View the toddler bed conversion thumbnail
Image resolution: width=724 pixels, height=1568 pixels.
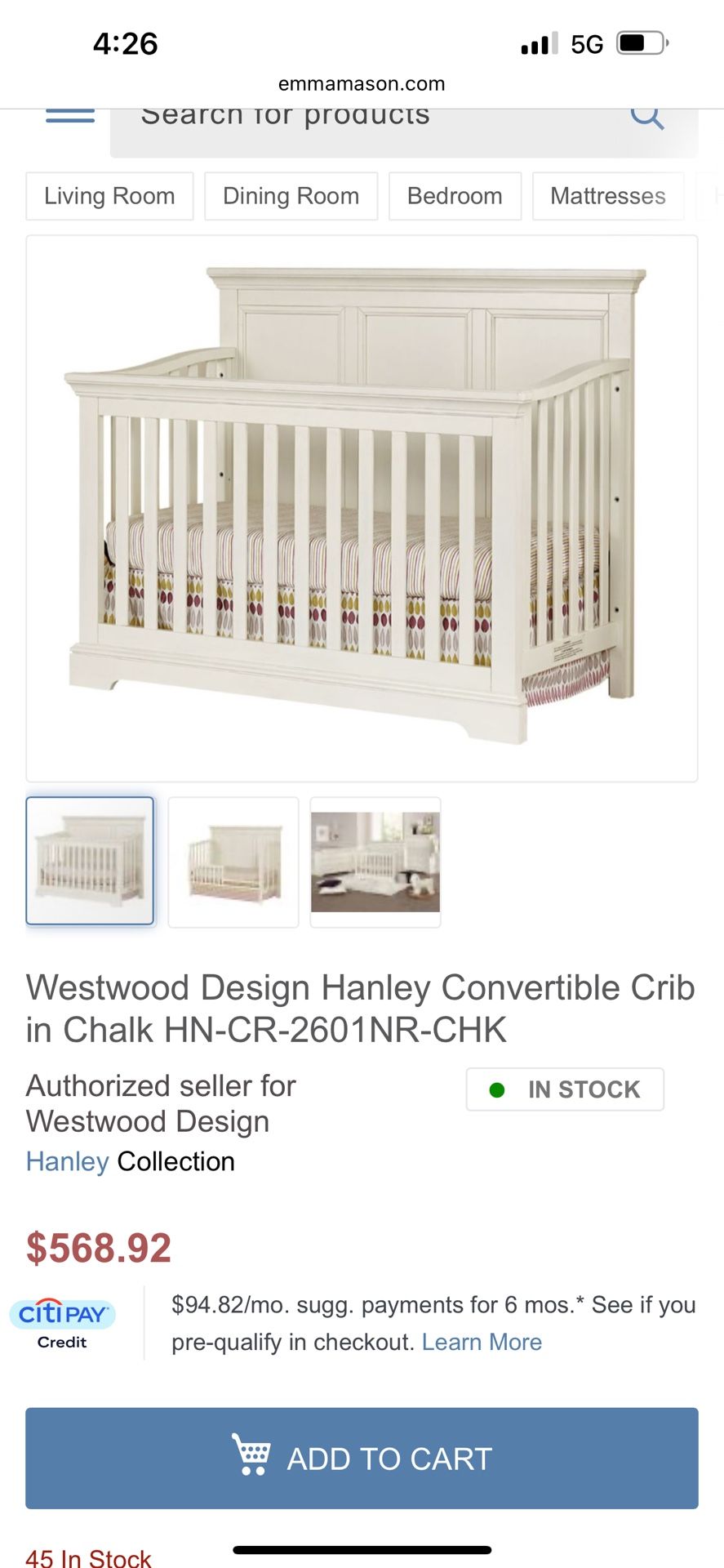coord(233,862)
